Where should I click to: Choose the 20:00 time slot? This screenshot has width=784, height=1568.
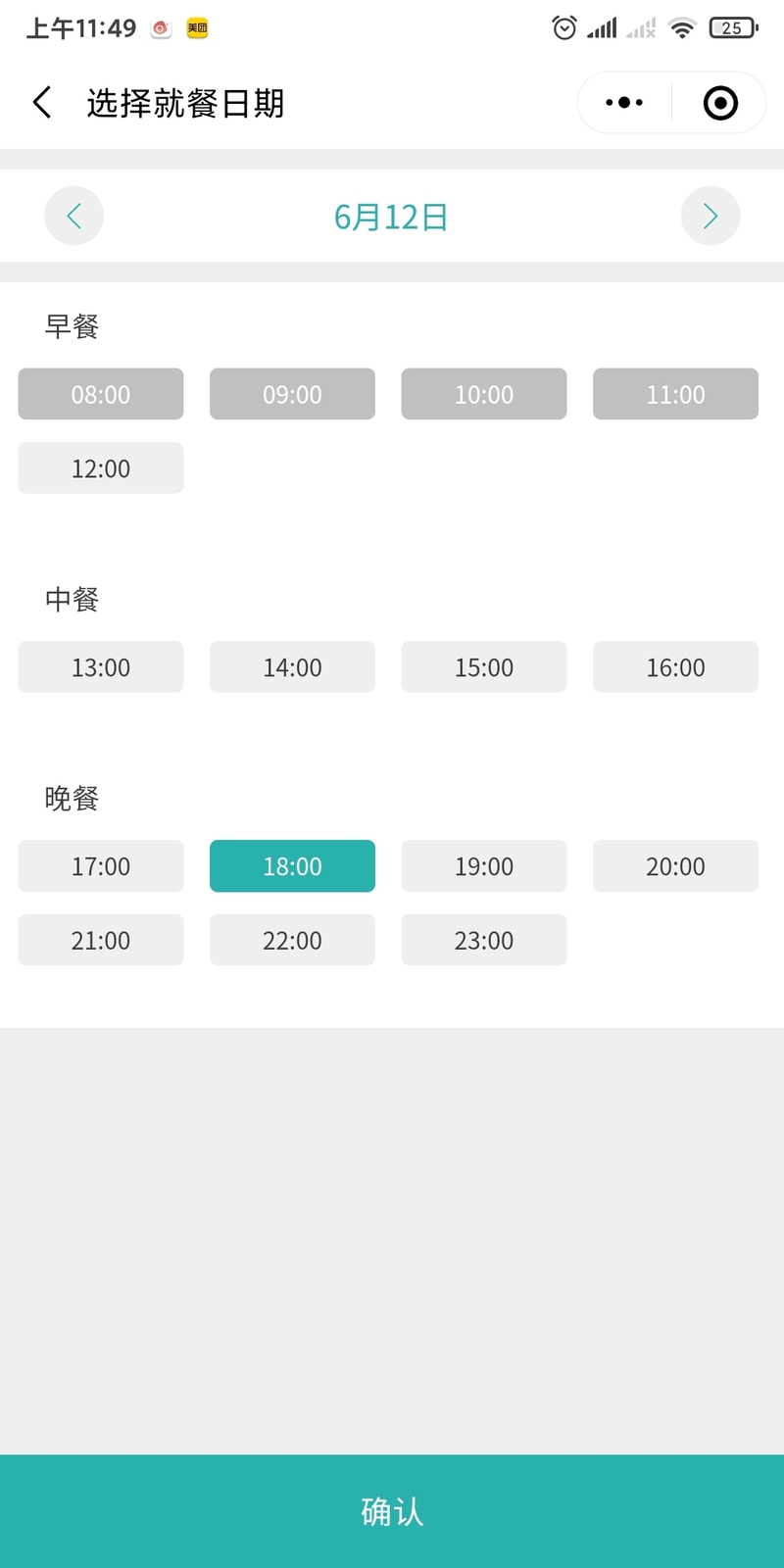675,866
